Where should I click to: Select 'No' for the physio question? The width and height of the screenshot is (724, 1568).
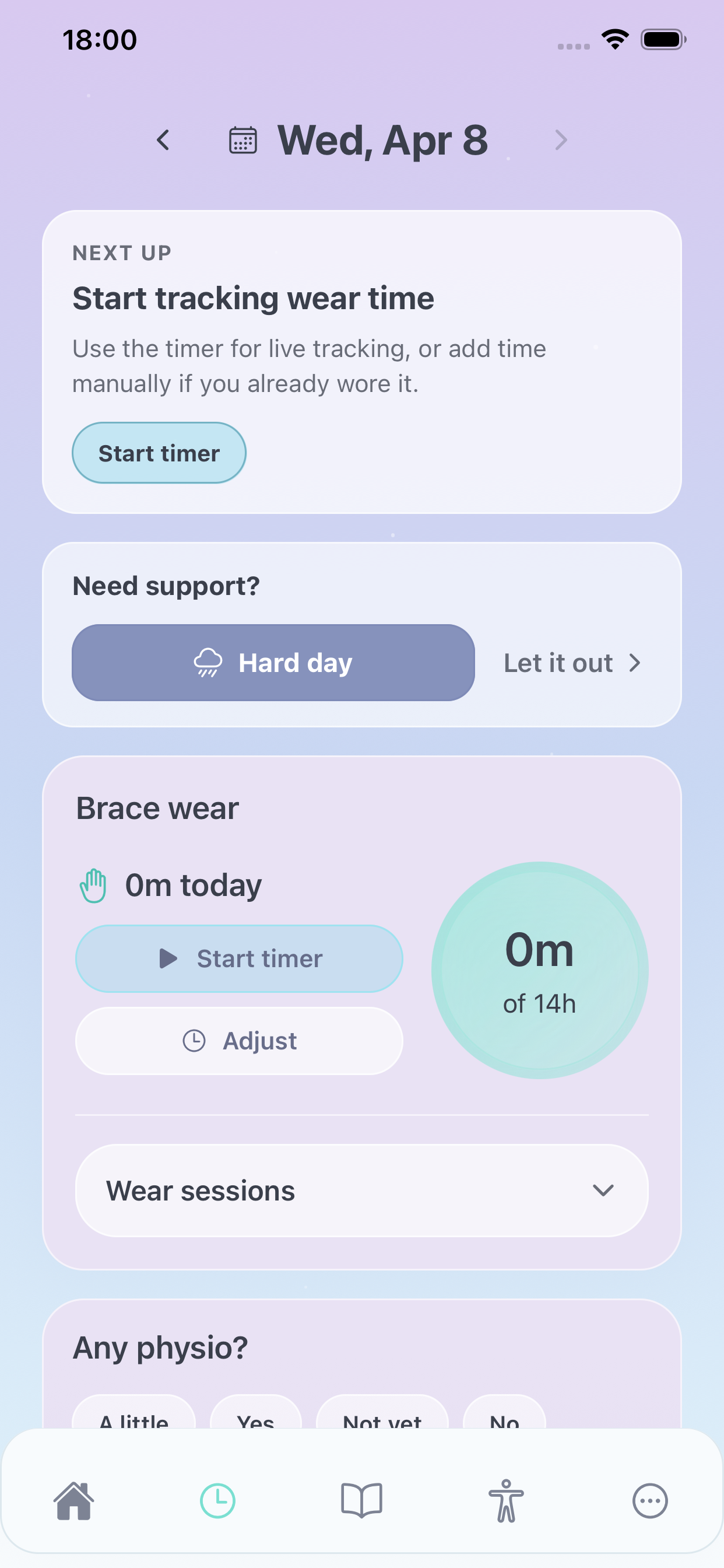pyautogui.click(x=505, y=1423)
